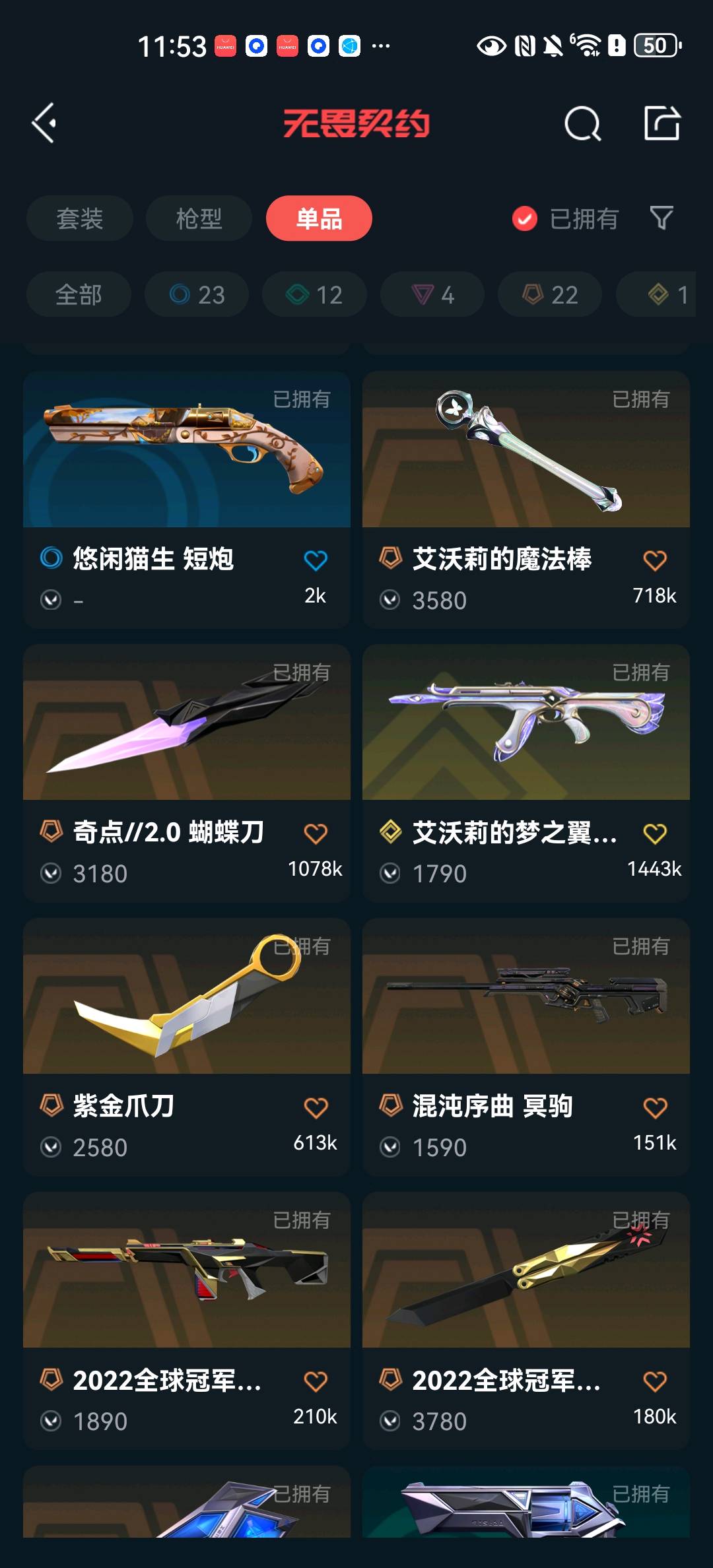Select the 全部 rarity chip
Image resolution: width=713 pixels, height=1568 pixels.
click(79, 294)
